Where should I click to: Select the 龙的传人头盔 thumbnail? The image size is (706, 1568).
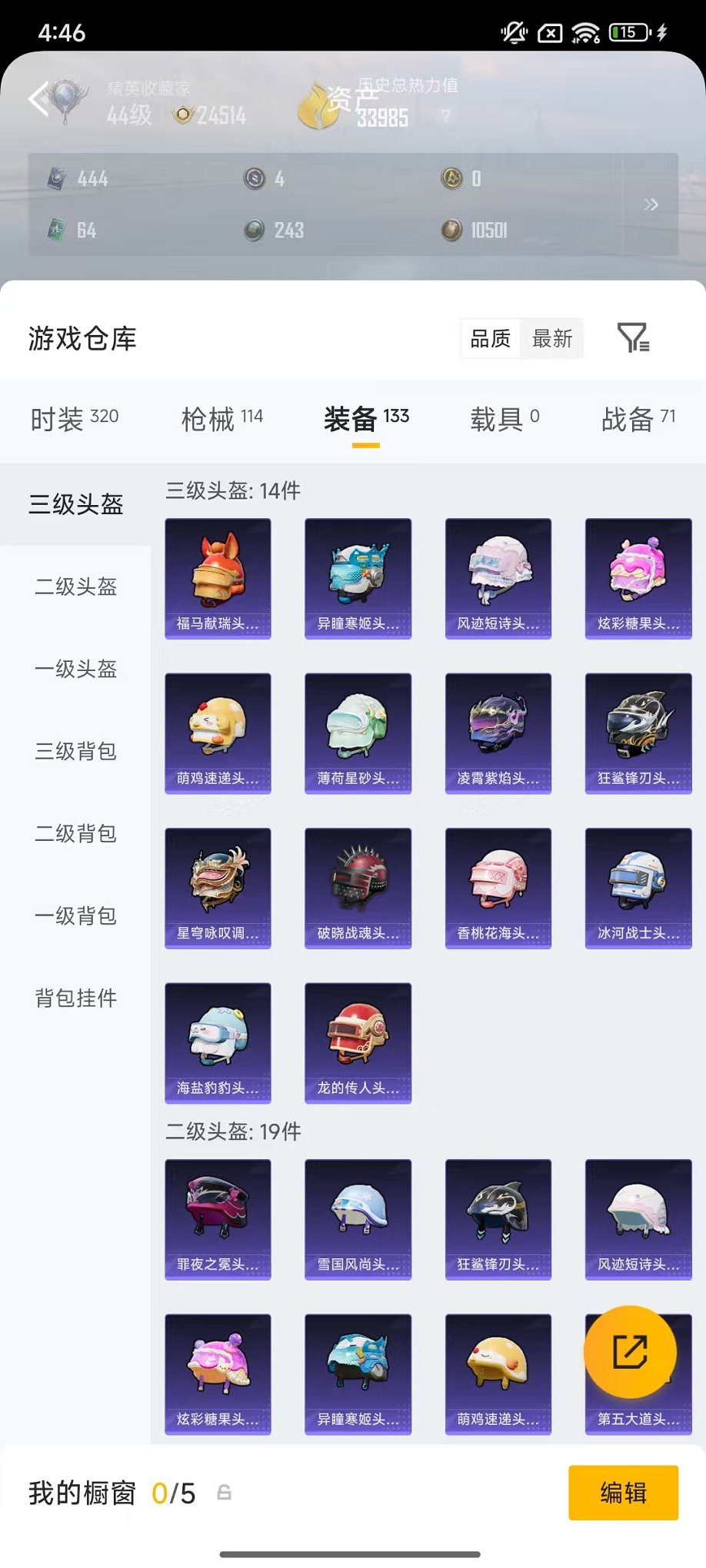(x=358, y=1042)
